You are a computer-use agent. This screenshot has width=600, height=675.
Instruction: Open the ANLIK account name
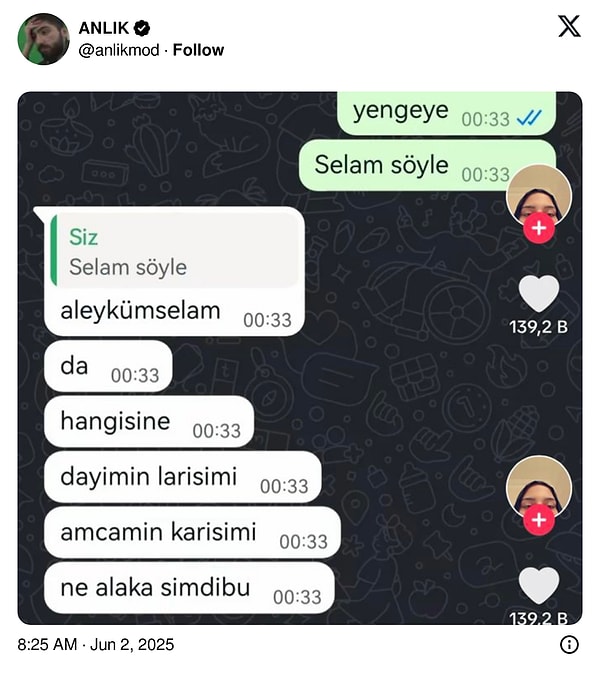[104, 27]
